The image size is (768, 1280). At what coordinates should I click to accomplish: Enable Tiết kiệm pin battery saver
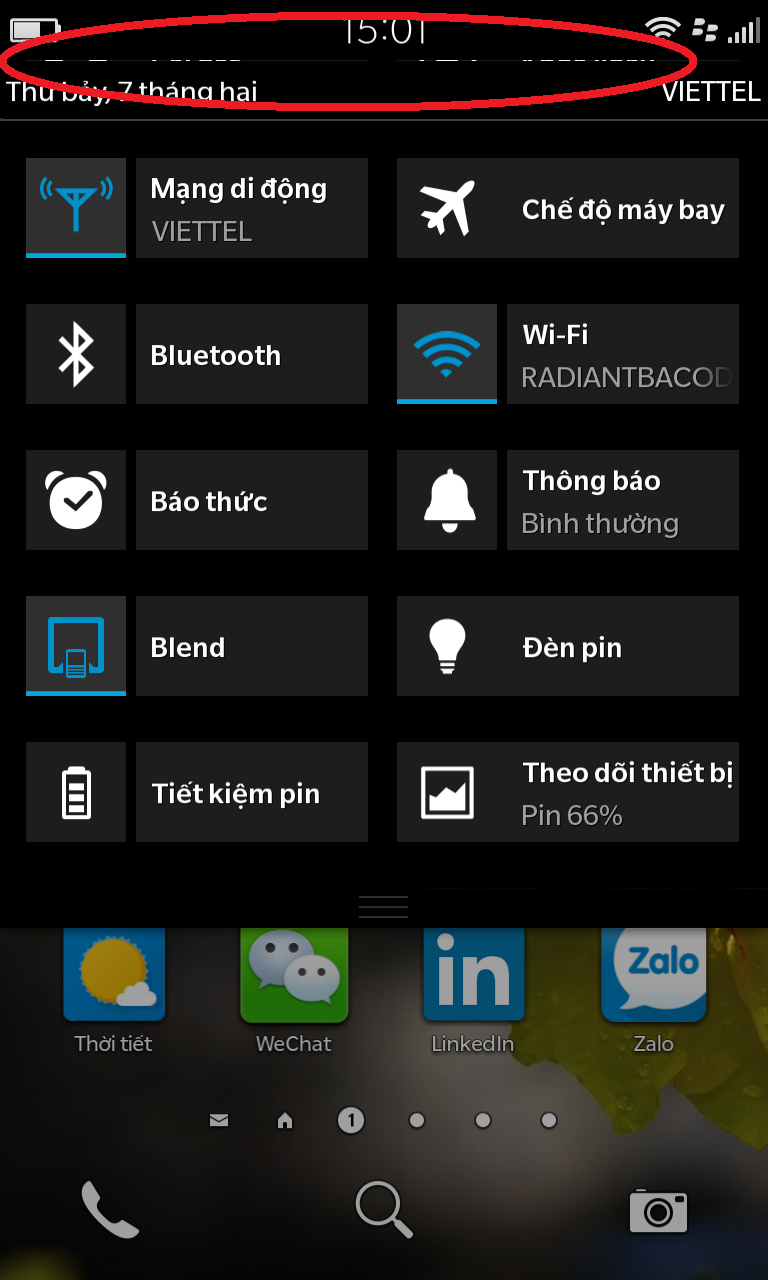pos(197,792)
